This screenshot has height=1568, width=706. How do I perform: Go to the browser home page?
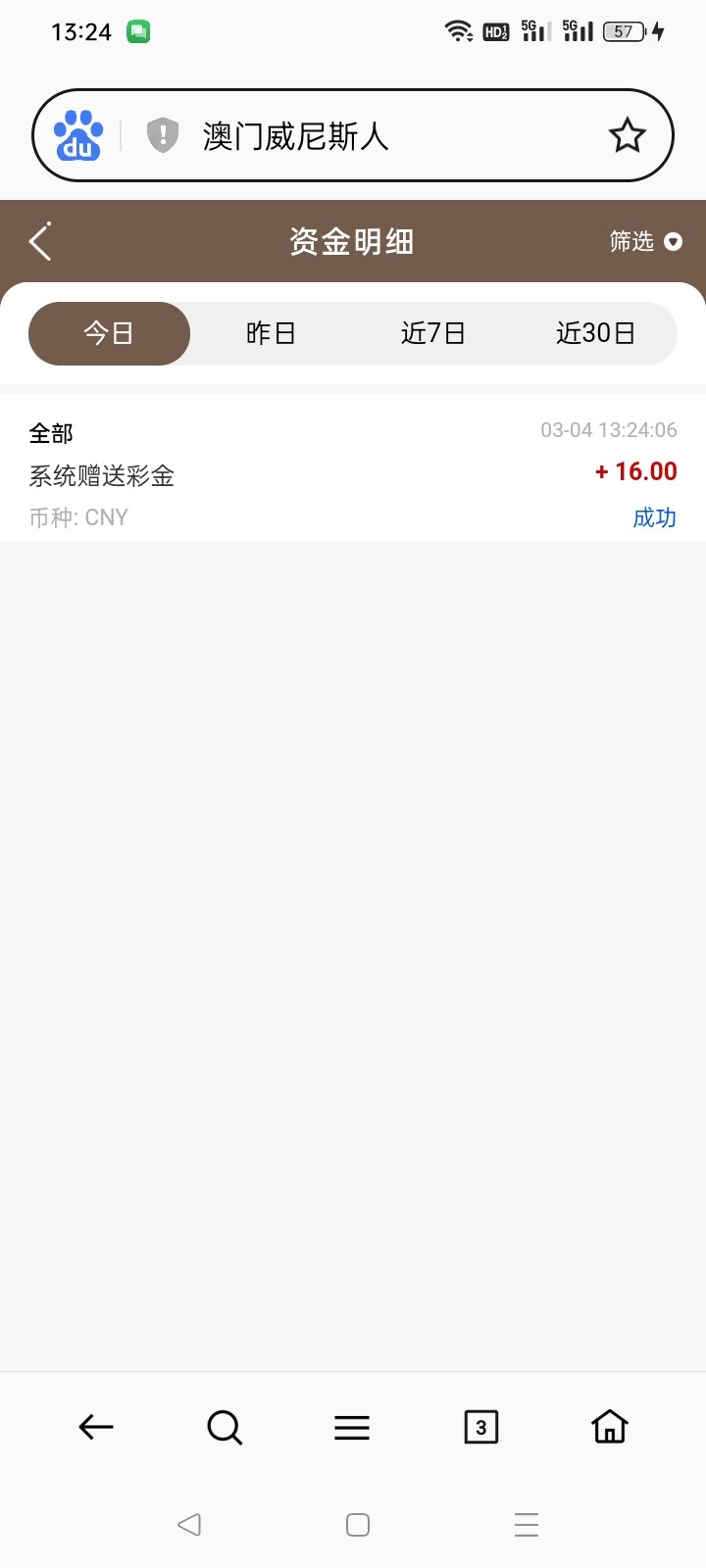point(609,1427)
